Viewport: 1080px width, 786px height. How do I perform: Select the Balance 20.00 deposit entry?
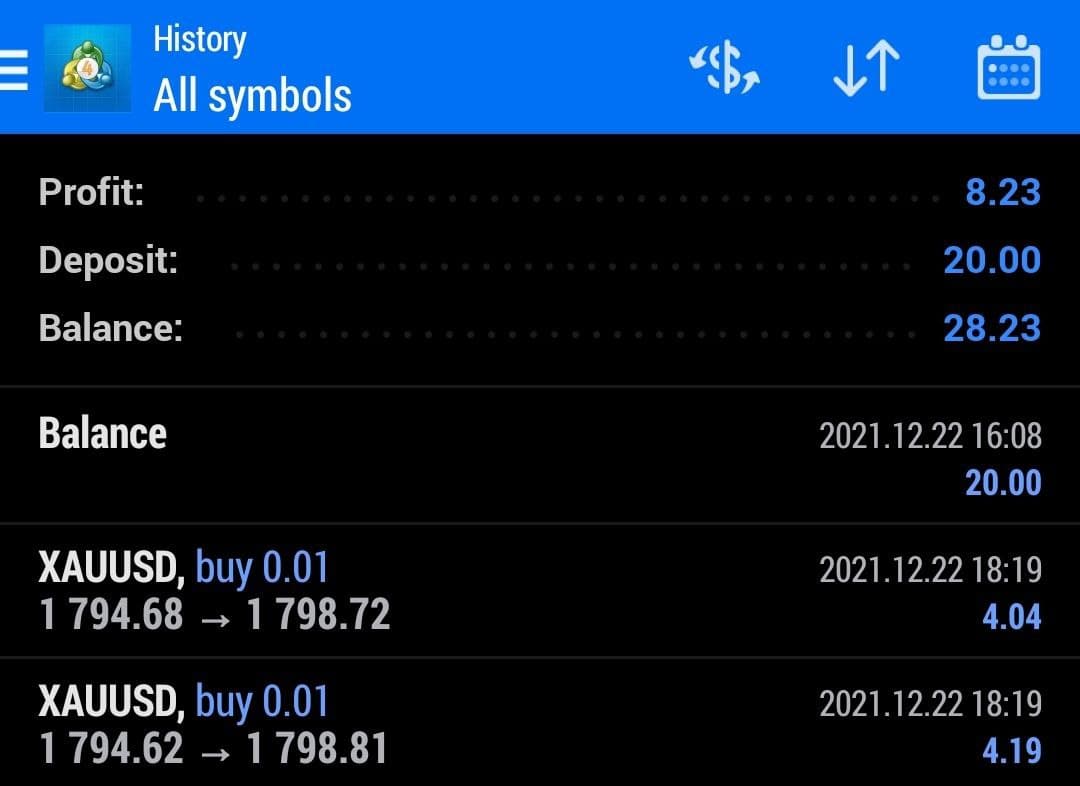click(540, 456)
